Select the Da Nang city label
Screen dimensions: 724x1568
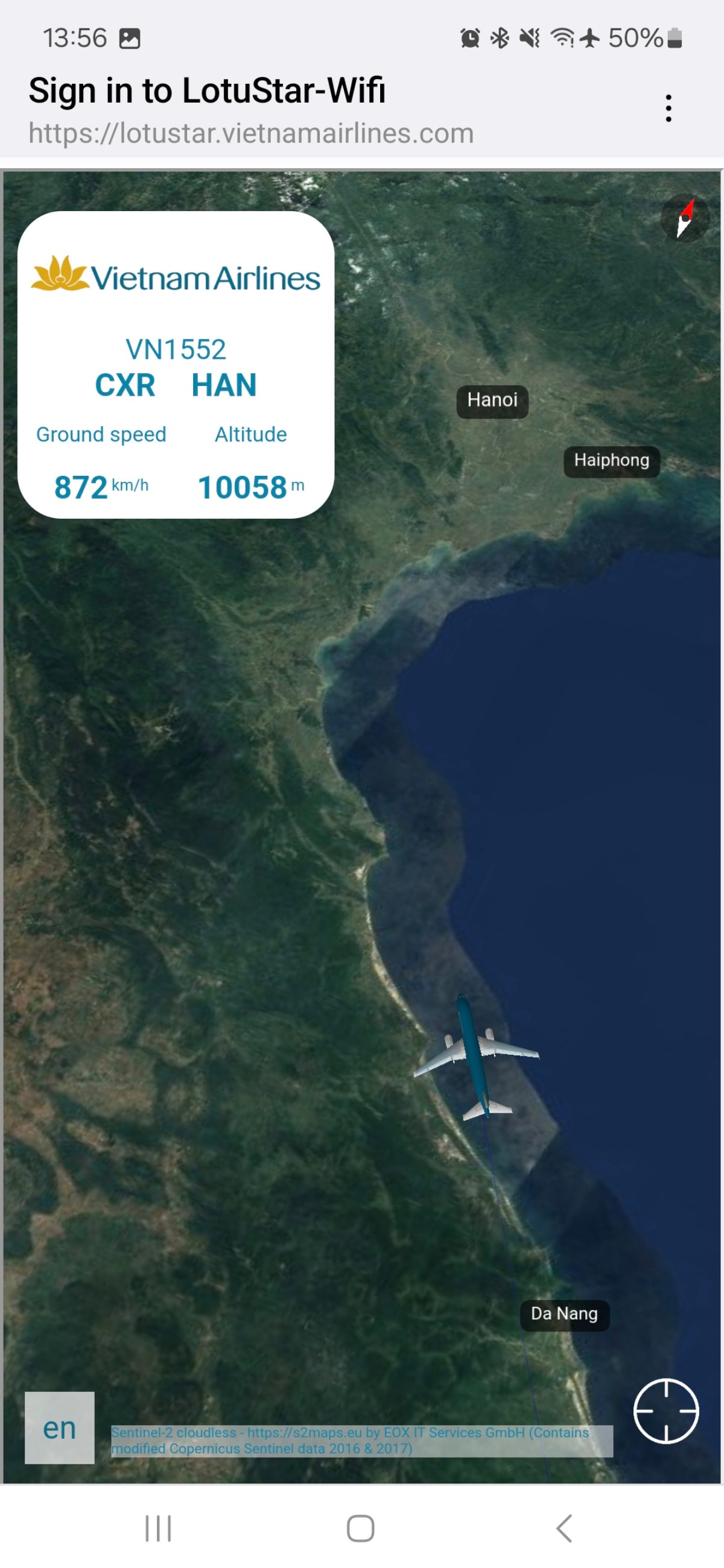tap(564, 1314)
